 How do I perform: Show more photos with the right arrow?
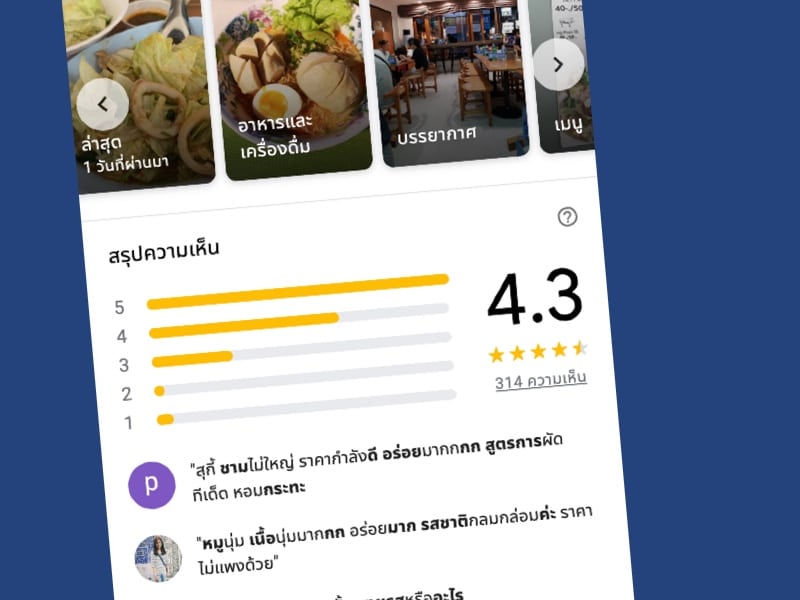pyautogui.click(x=558, y=64)
